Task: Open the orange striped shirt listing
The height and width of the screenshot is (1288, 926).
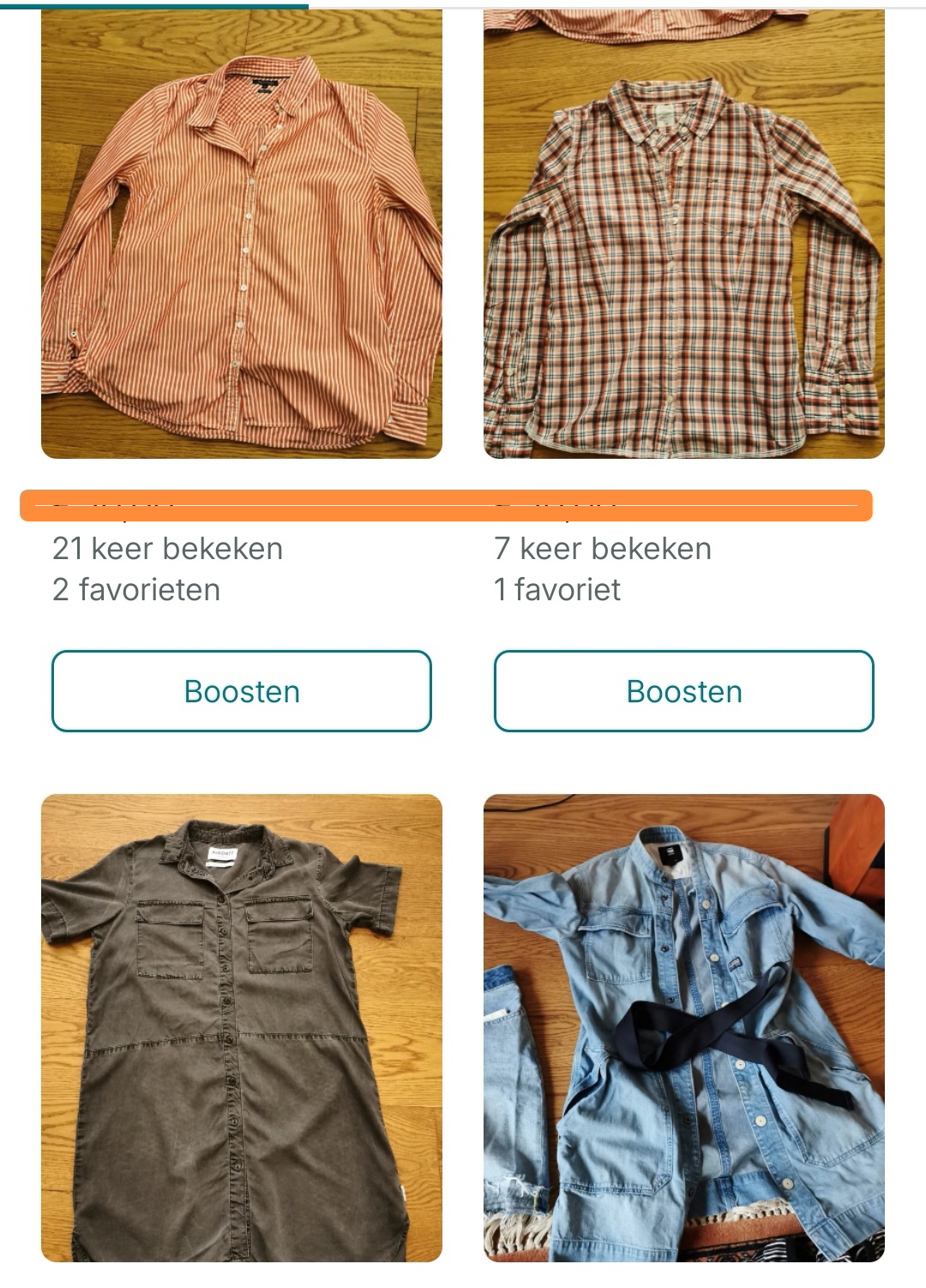Action: pyautogui.click(x=242, y=233)
